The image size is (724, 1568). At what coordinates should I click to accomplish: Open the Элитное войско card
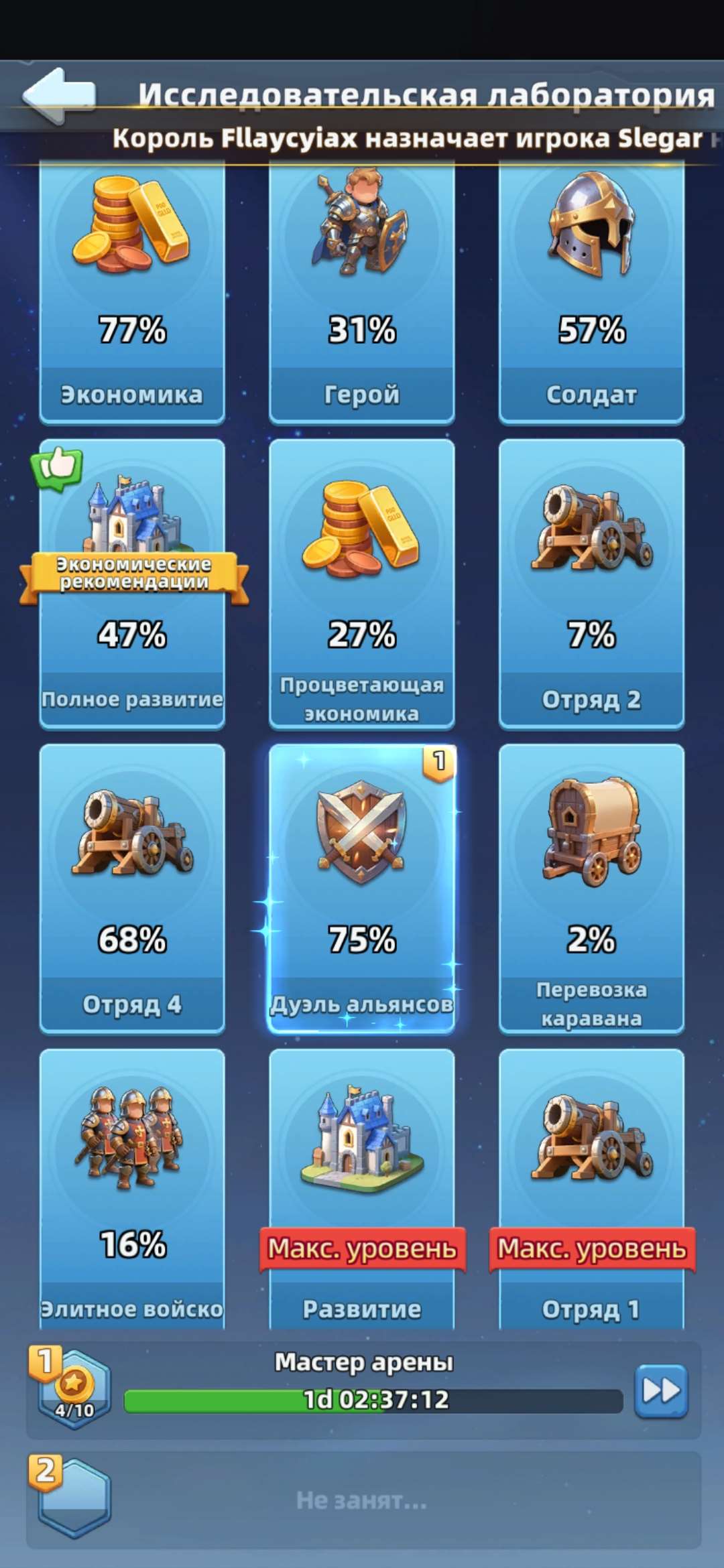pyautogui.click(x=132, y=1189)
